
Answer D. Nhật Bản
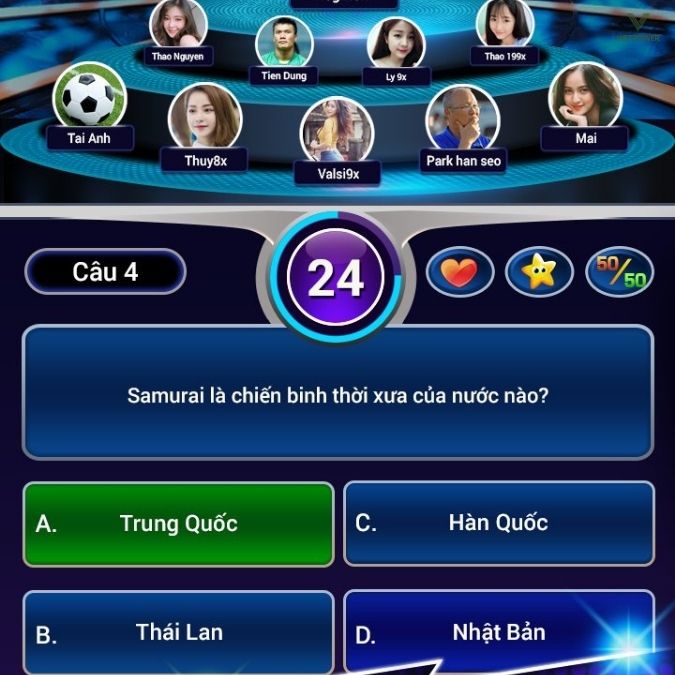point(498,633)
